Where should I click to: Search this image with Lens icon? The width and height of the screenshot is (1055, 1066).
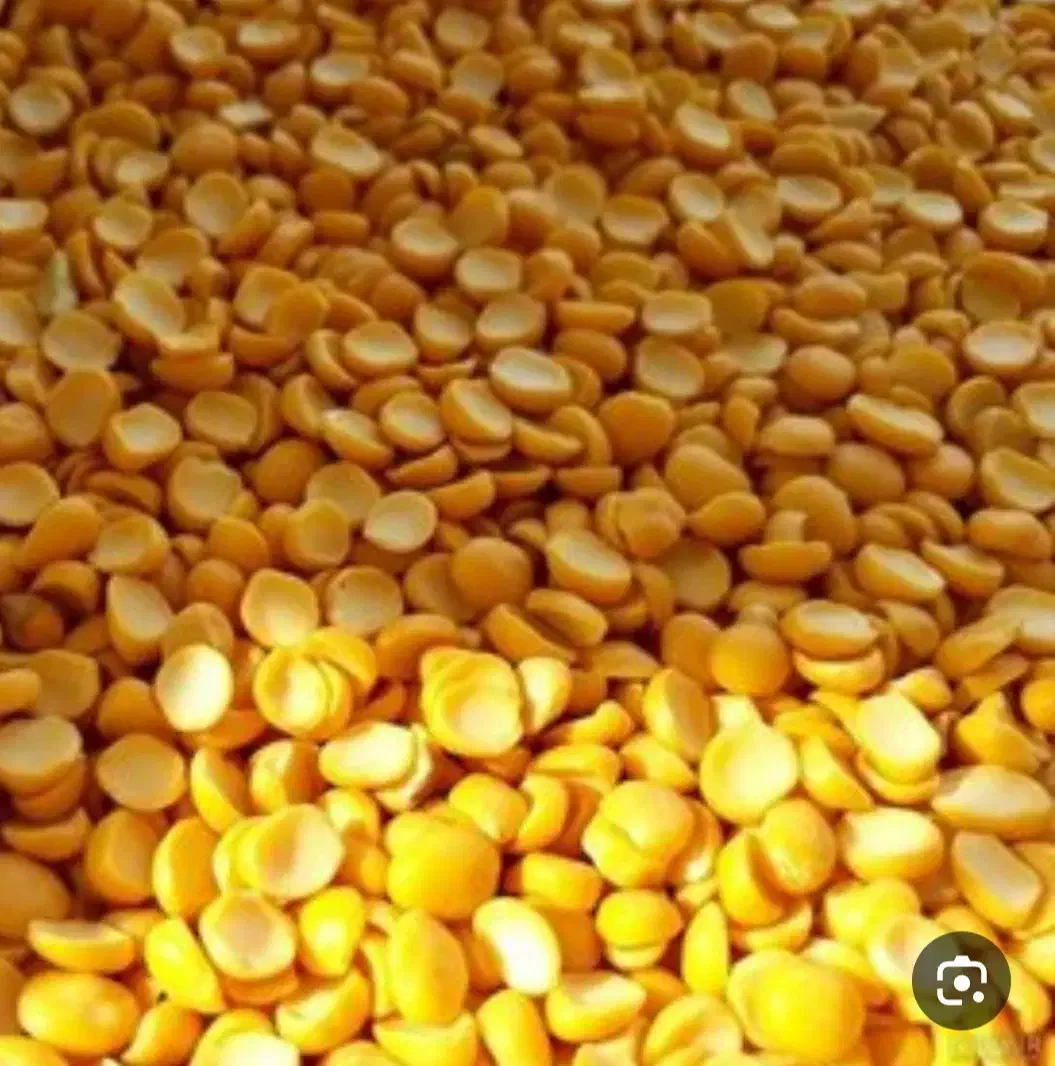click(x=961, y=980)
